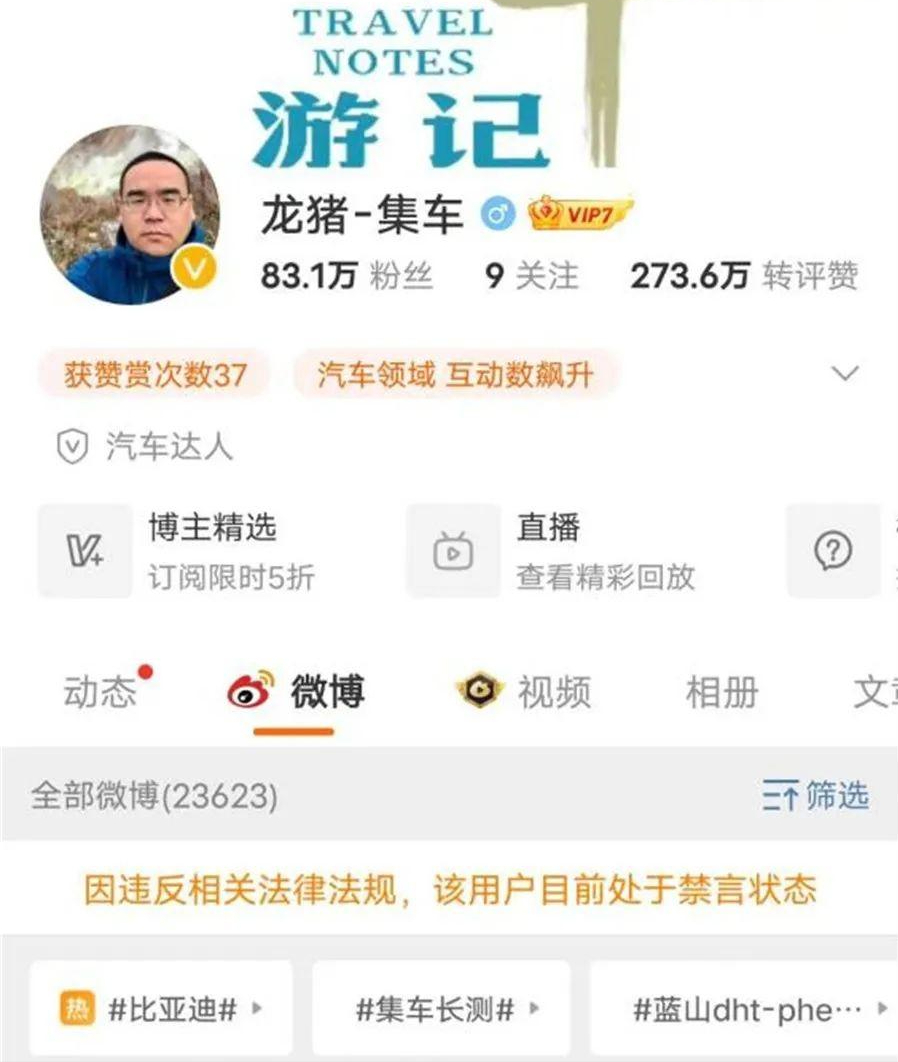Tap the 汽车领域 互动数飙升 tag
Viewport: 898px width, 1062px height.
click(x=455, y=375)
